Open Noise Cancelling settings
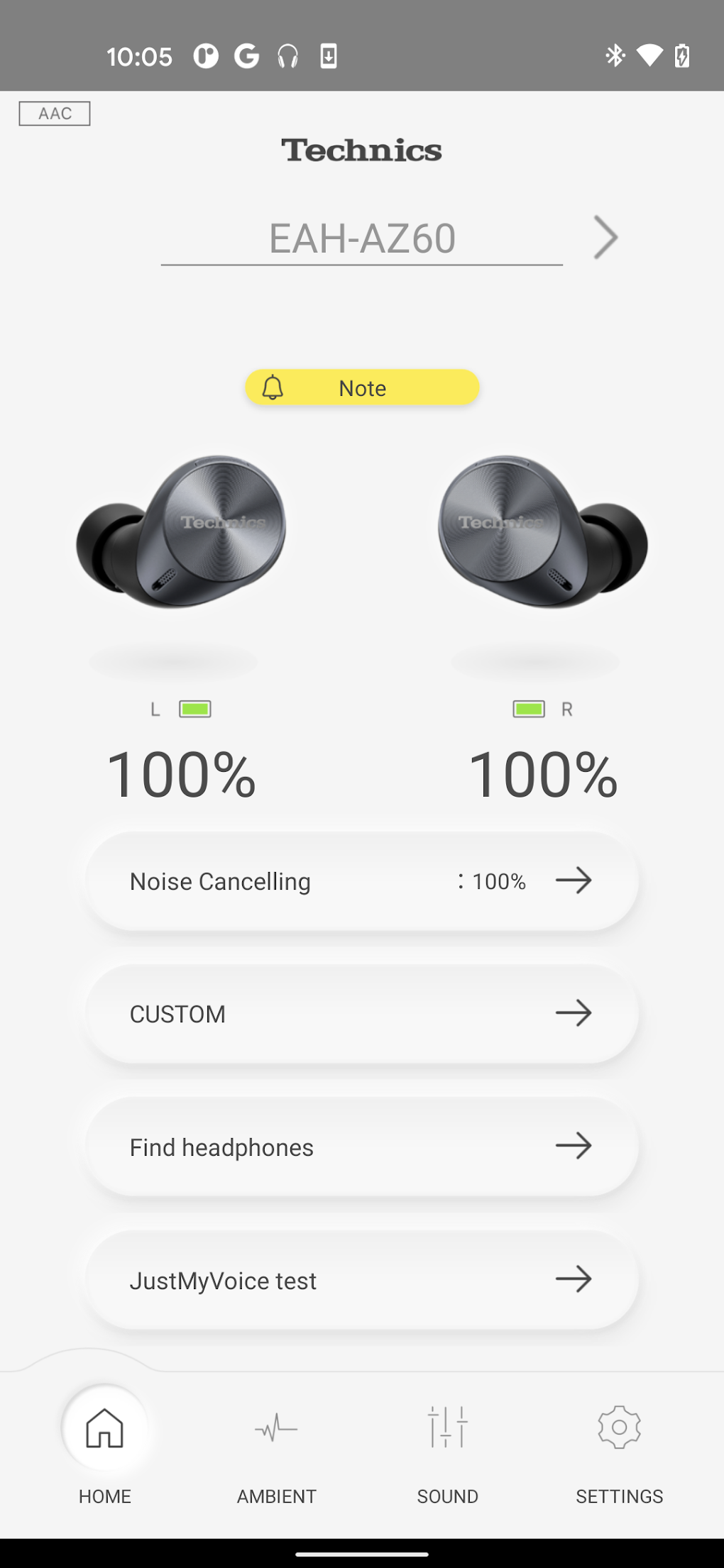The width and height of the screenshot is (724, 1568). click(362, 881)
